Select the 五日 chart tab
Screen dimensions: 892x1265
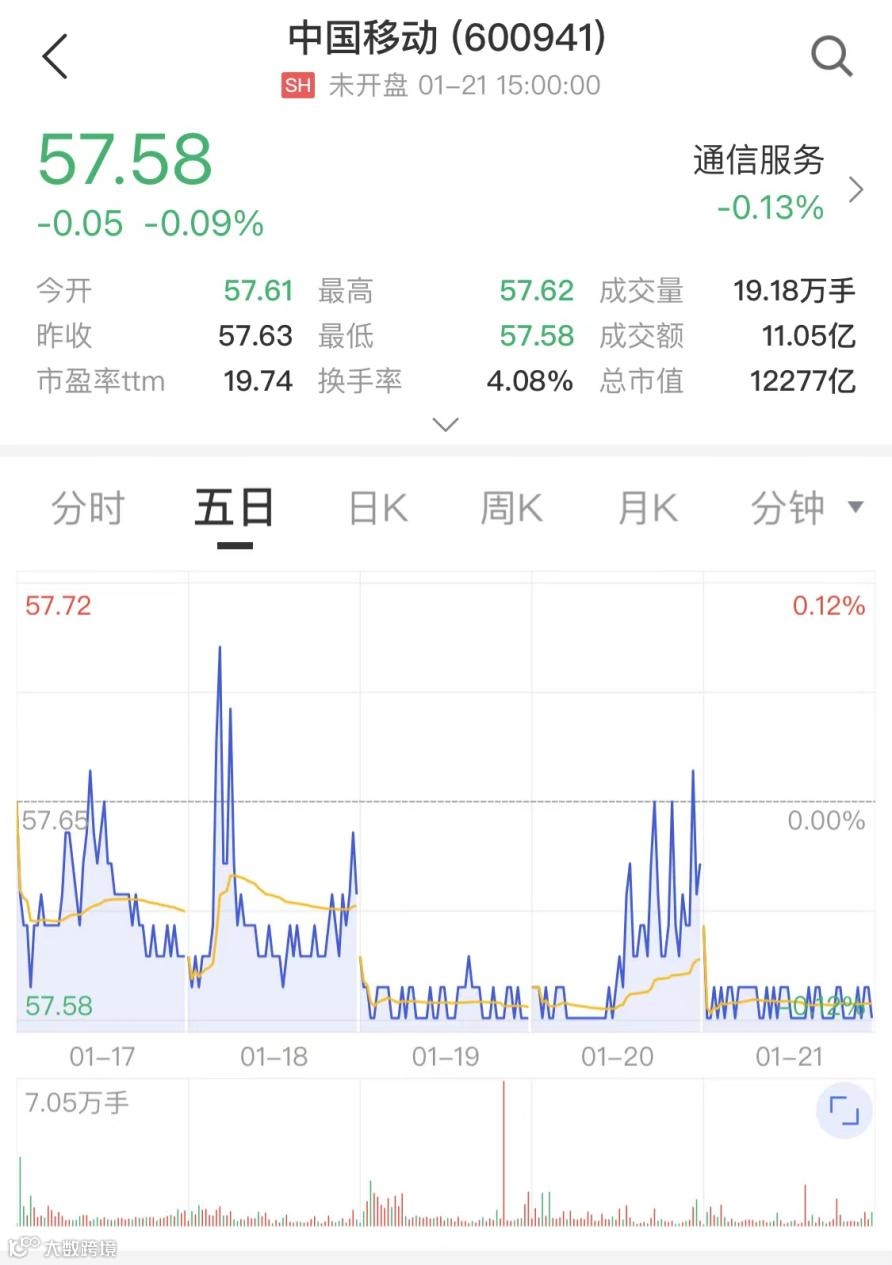[x=234, y=508]
